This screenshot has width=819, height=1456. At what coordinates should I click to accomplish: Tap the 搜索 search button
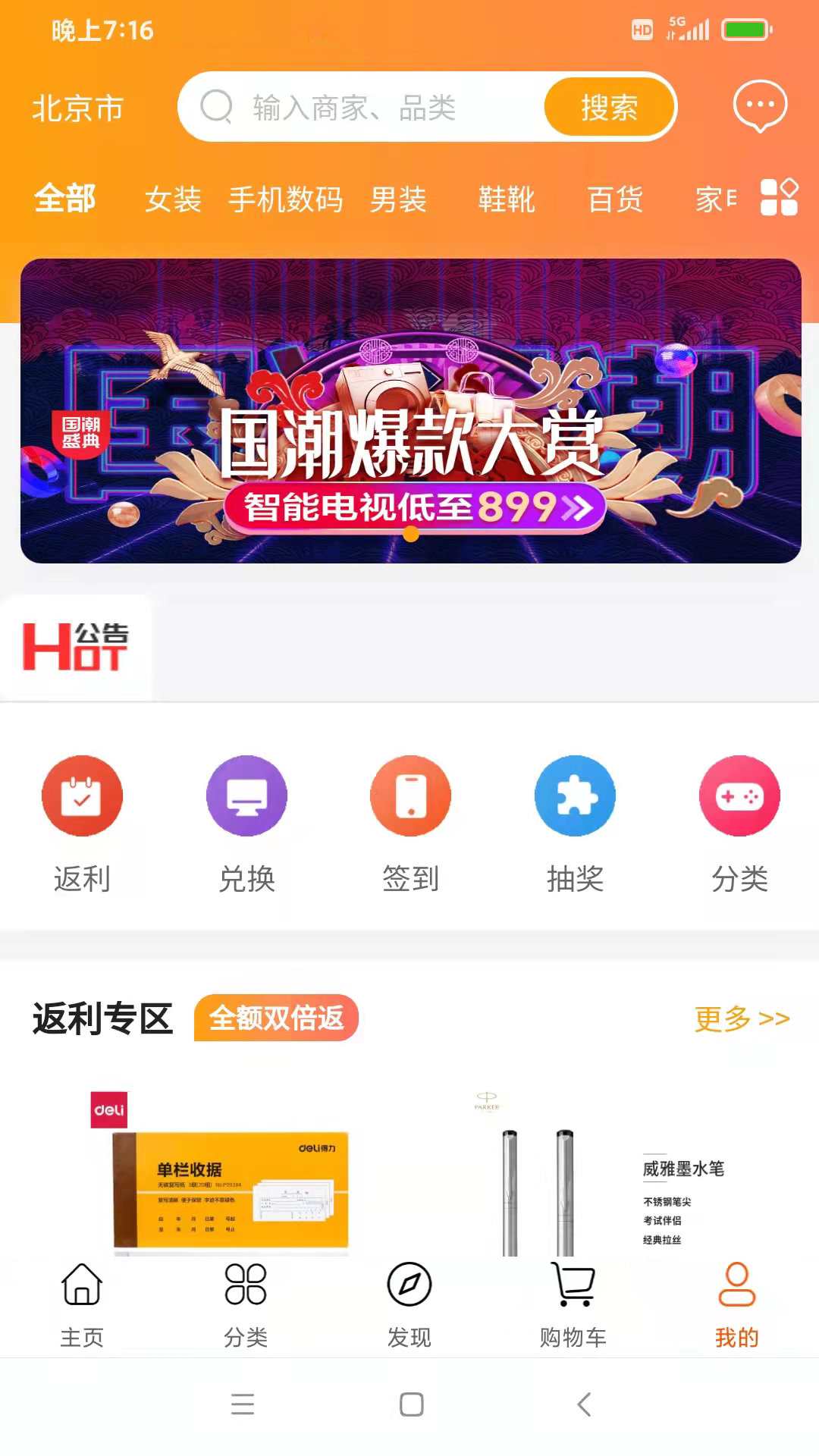coord(609,108)
